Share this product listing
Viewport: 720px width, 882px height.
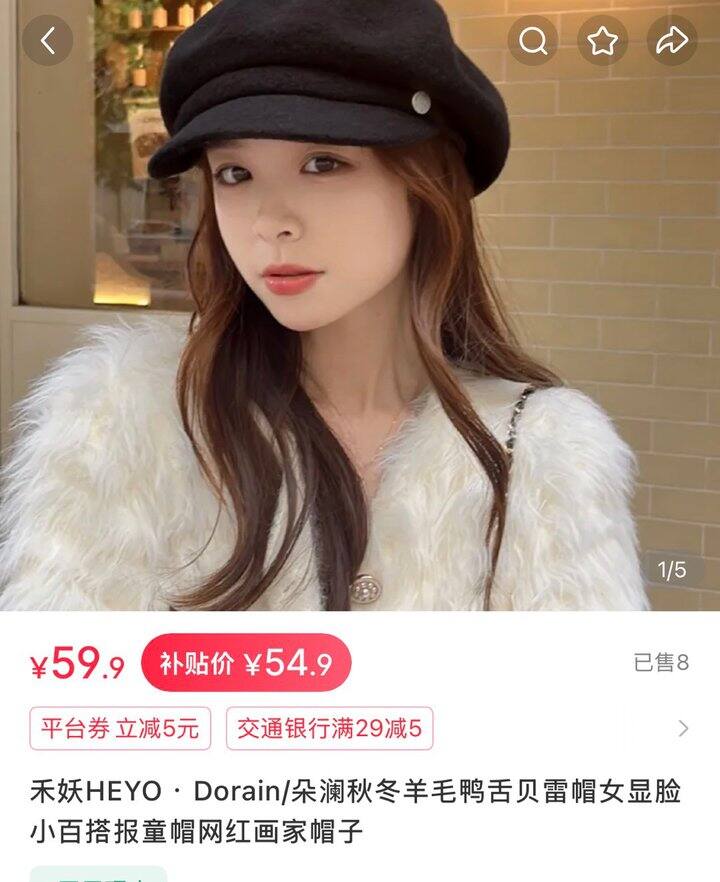(x=671, y=41)
